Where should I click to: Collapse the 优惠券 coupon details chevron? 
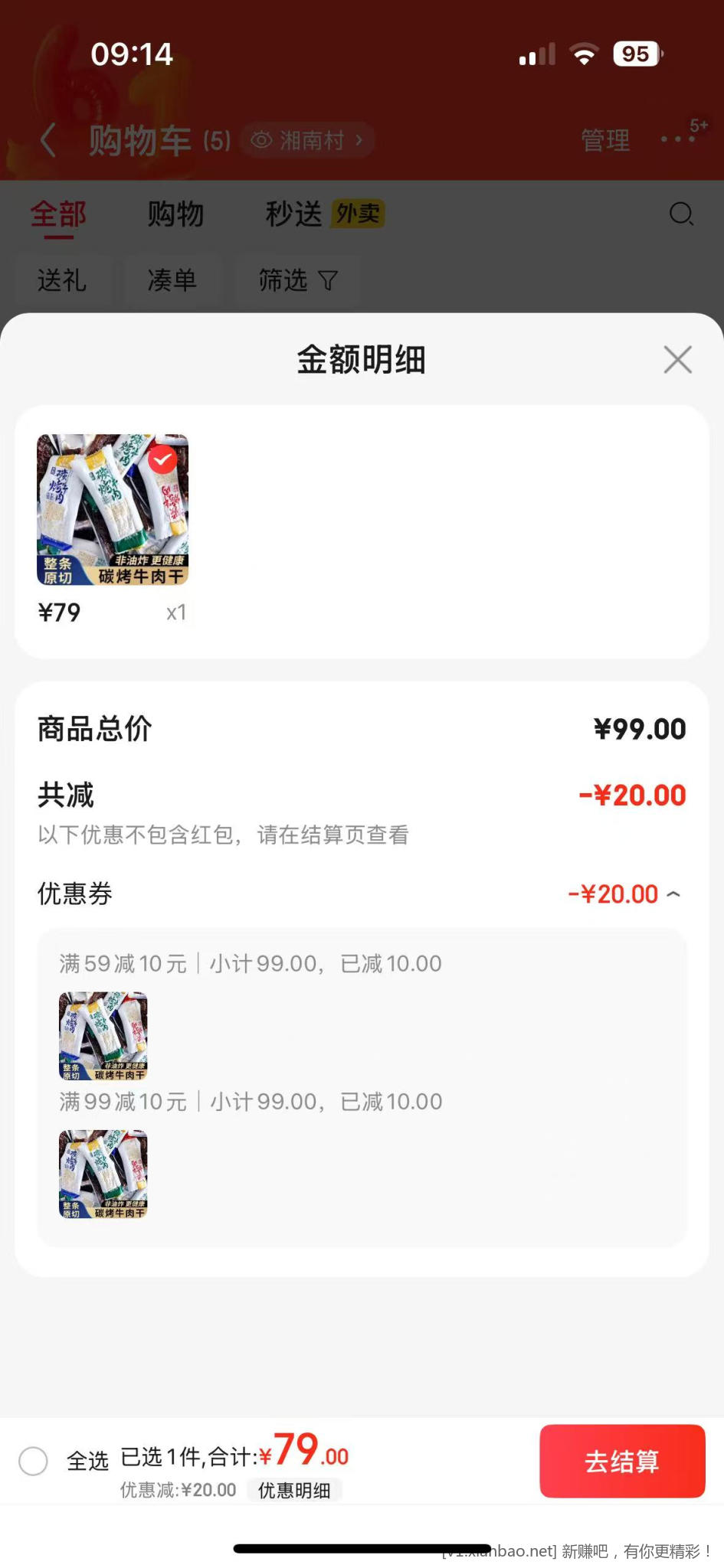click(673, 893)
